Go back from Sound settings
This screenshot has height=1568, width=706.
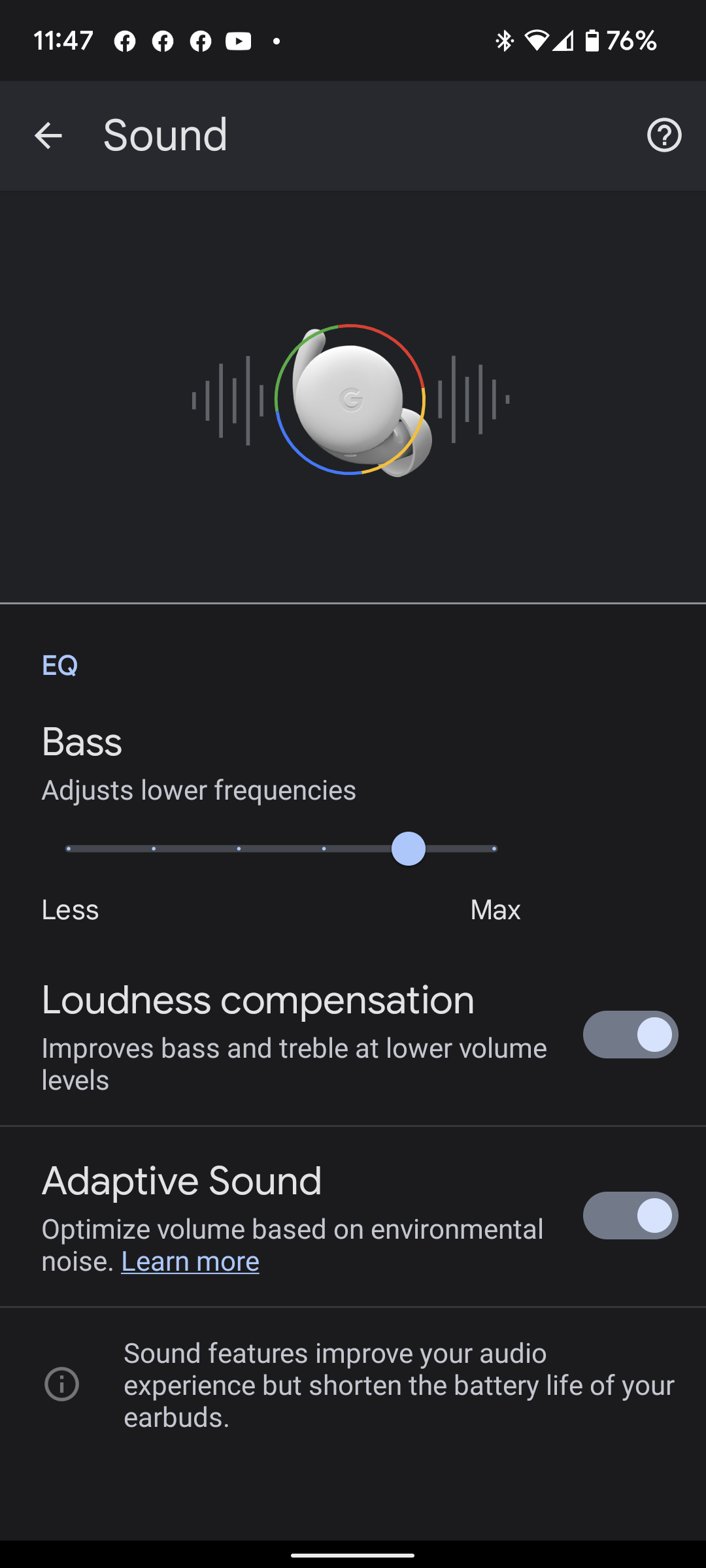pos(48,136)
